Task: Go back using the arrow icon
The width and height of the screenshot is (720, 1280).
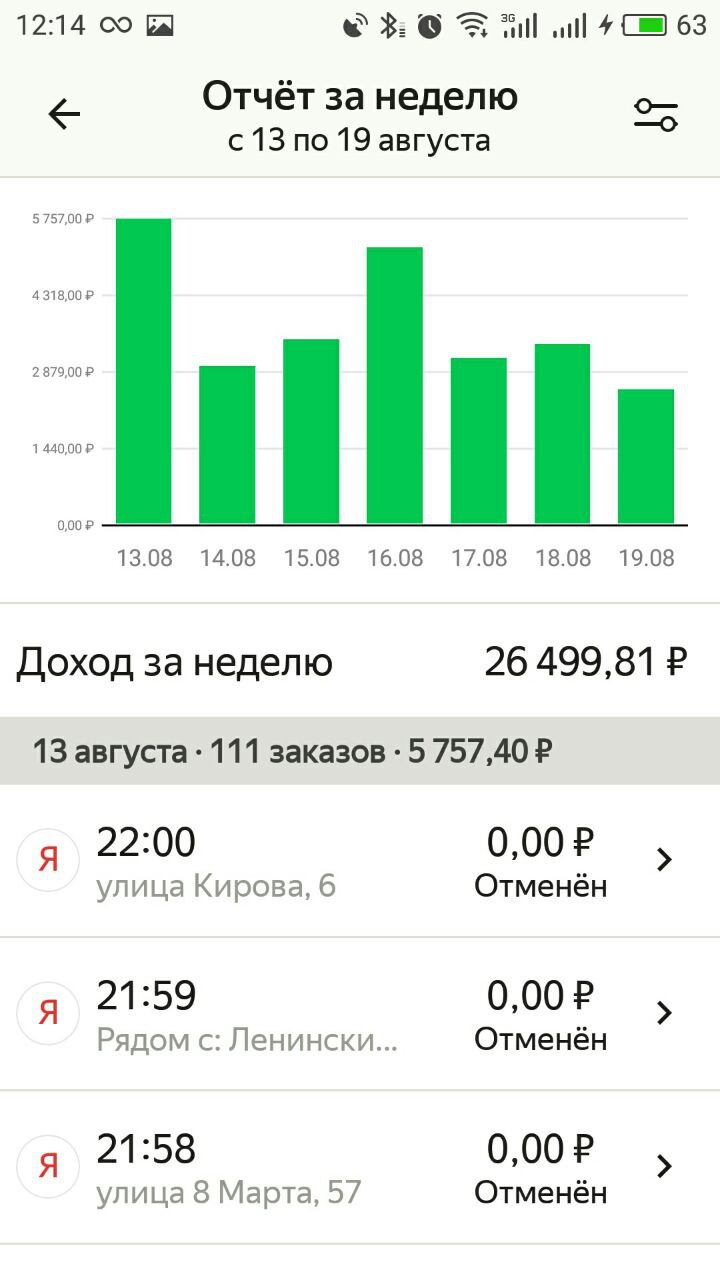Action: click(x=64, y=115)
